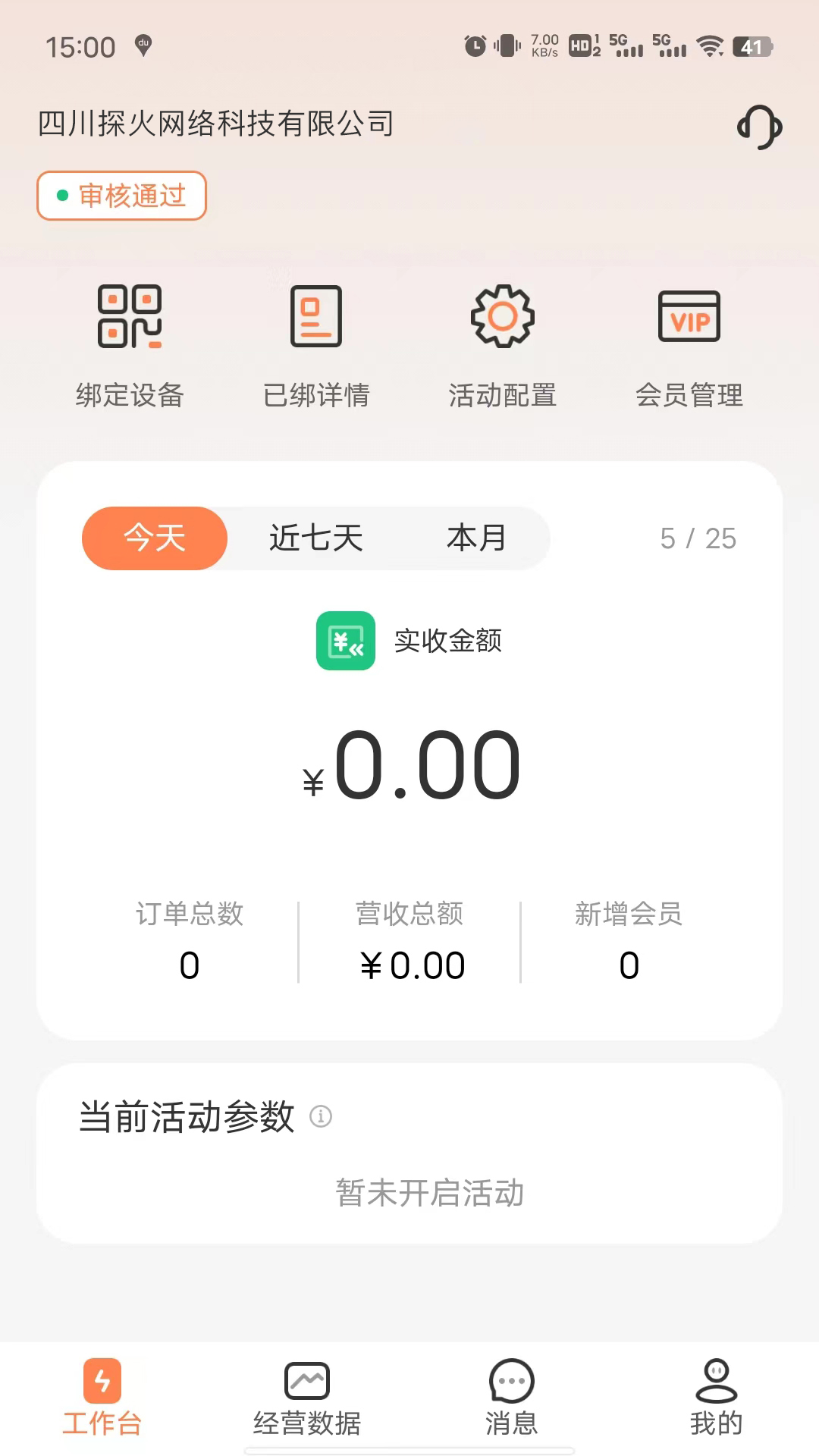Viewport: 819px width, 1456px height.
Task: Switch to 经营数据 tab
Action: click(306, 1401)
